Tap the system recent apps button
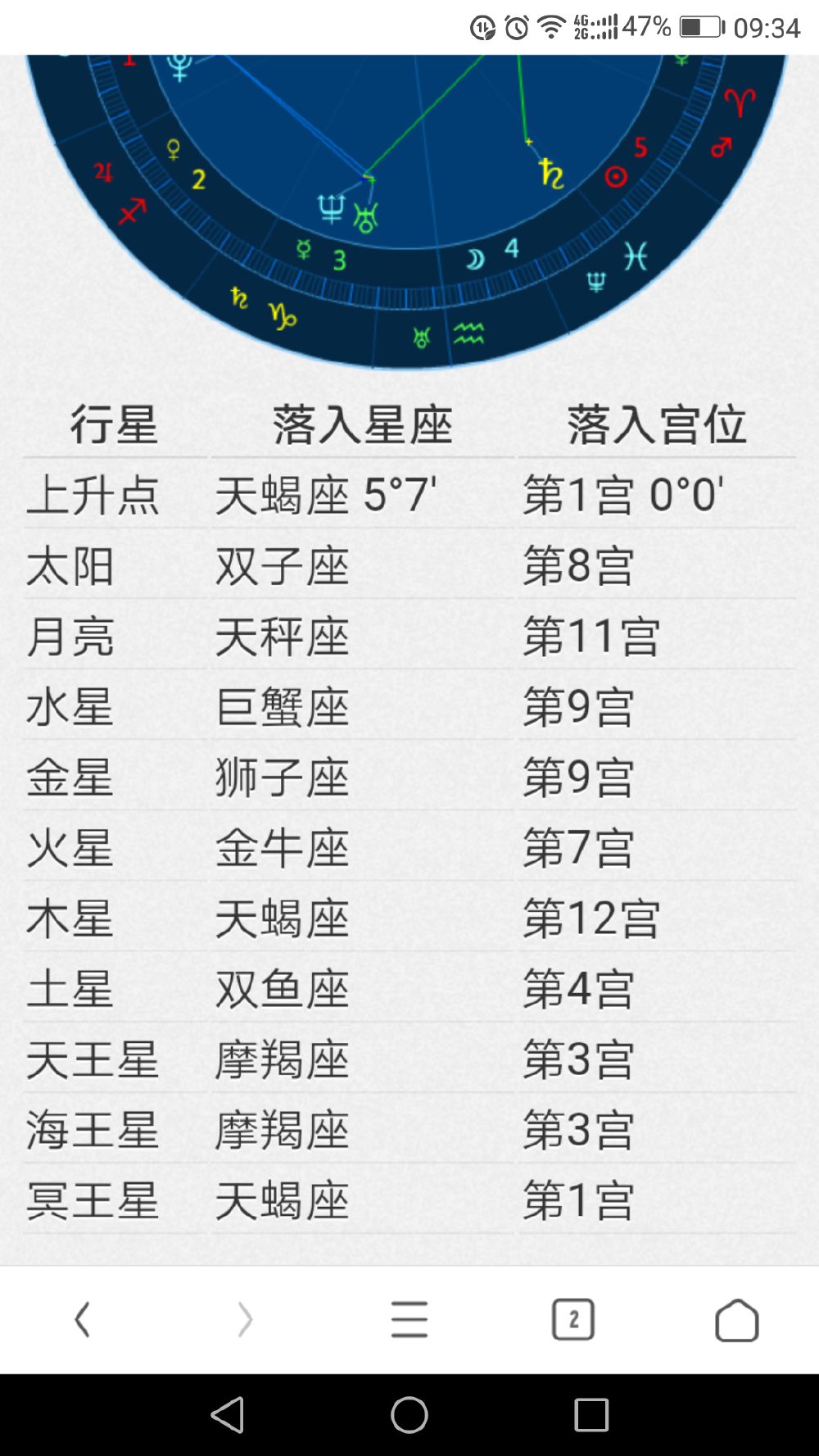The height and width of the screenshot is (1456, 819). point(590,1415)
